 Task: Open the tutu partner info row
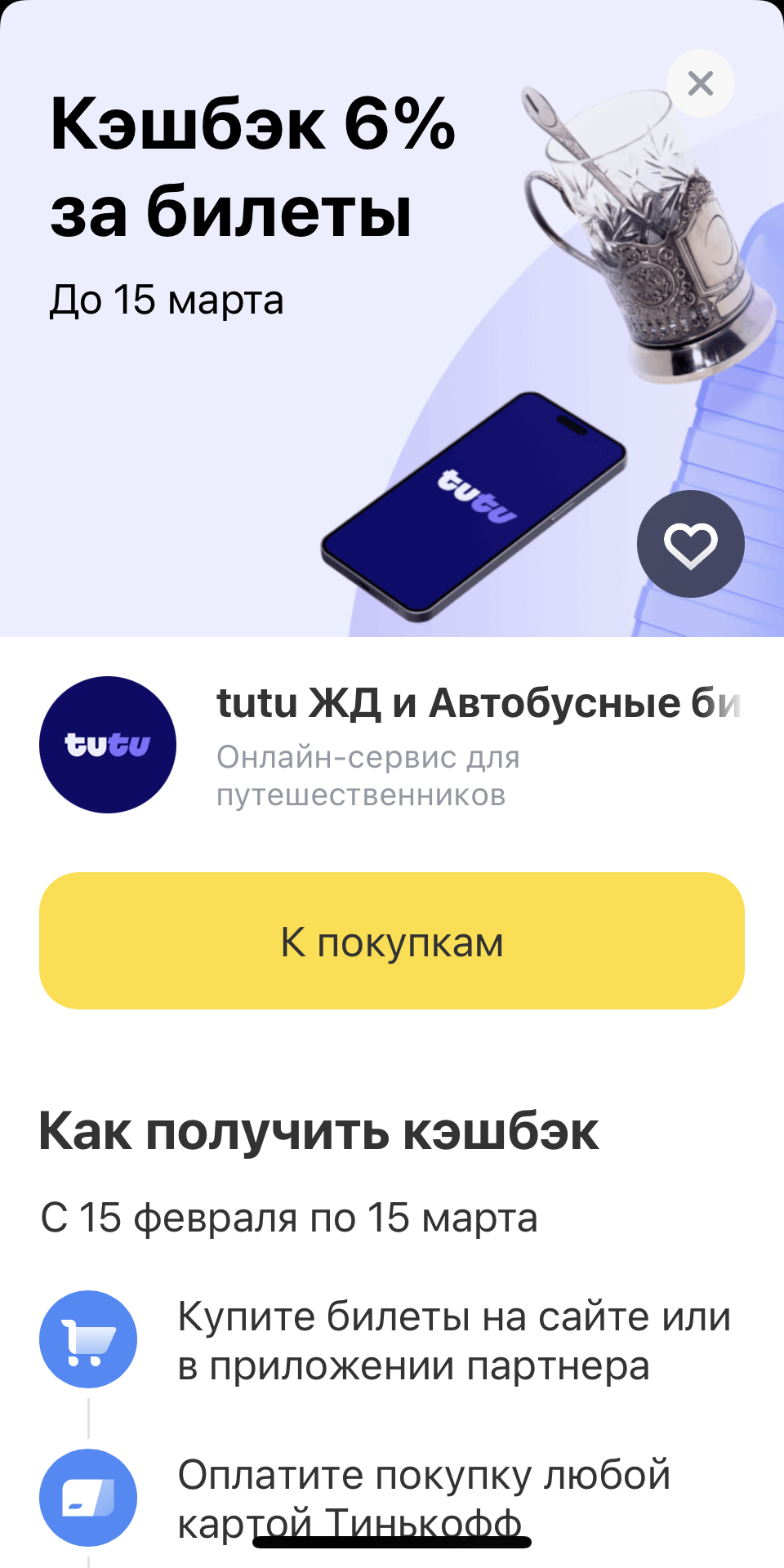[x=392, y=745]
